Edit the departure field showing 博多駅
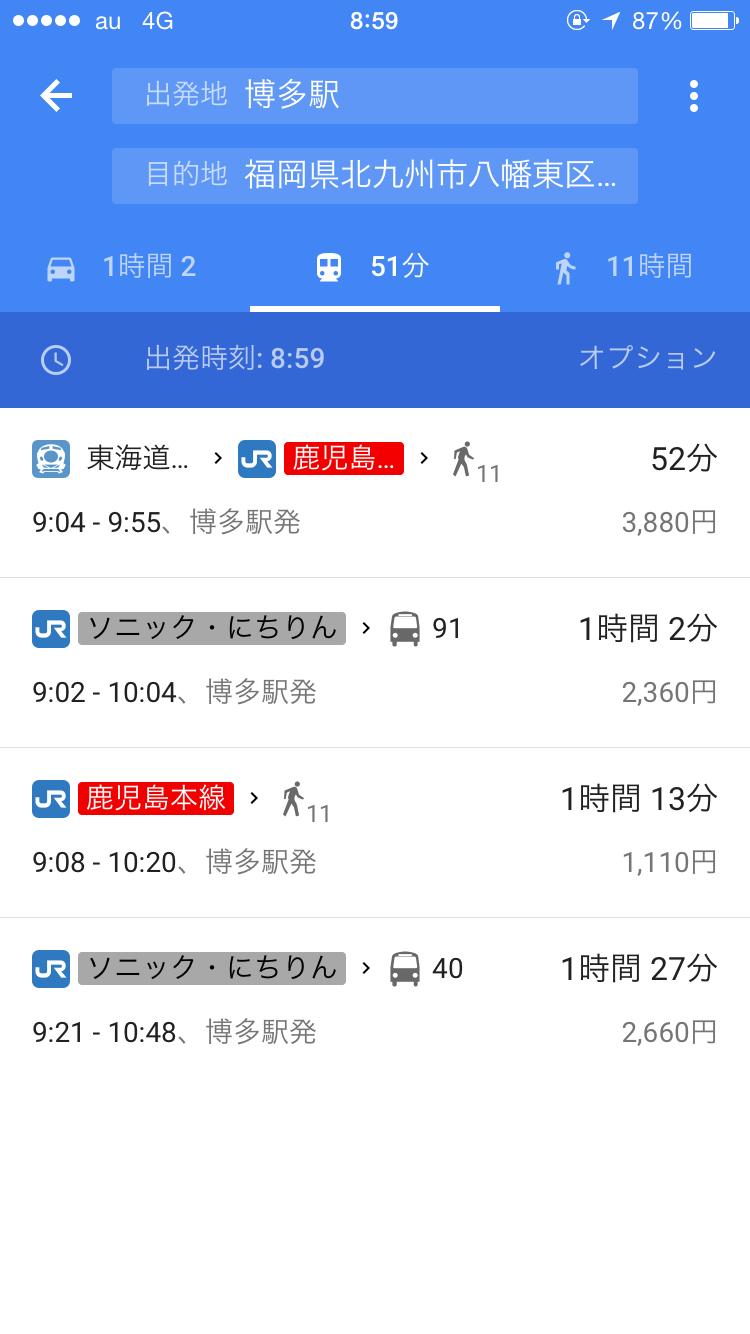750x1334 pixels. tap(375, 96)
